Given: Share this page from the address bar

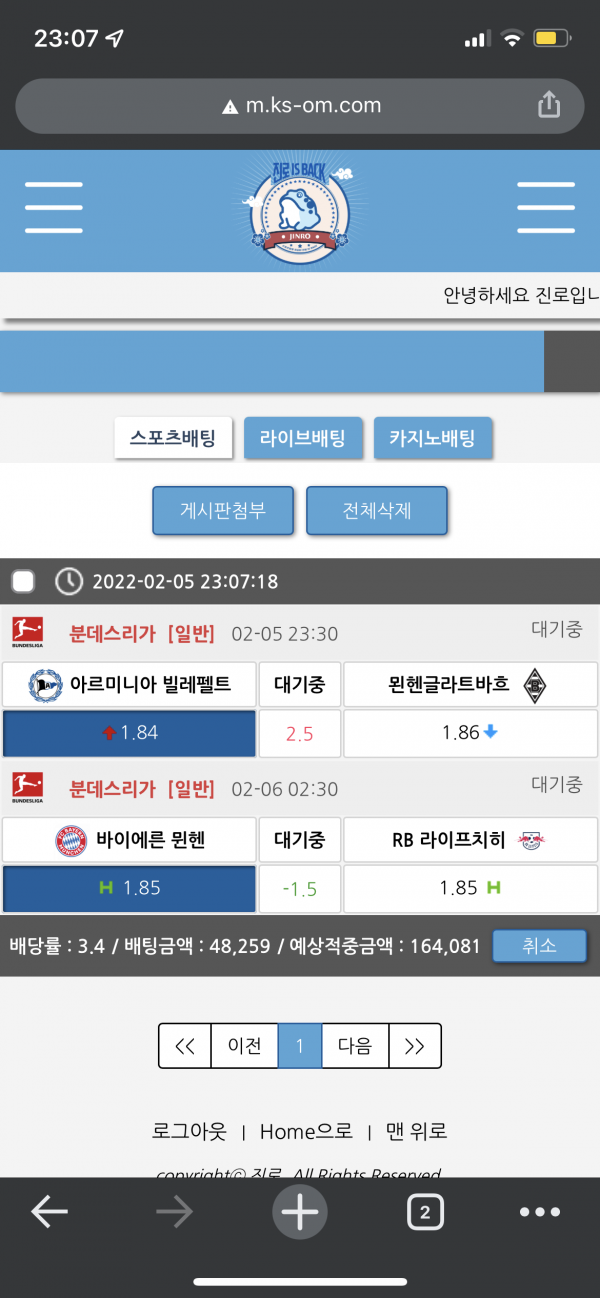Looking at the screenshot, I should (x=548, y=104).
